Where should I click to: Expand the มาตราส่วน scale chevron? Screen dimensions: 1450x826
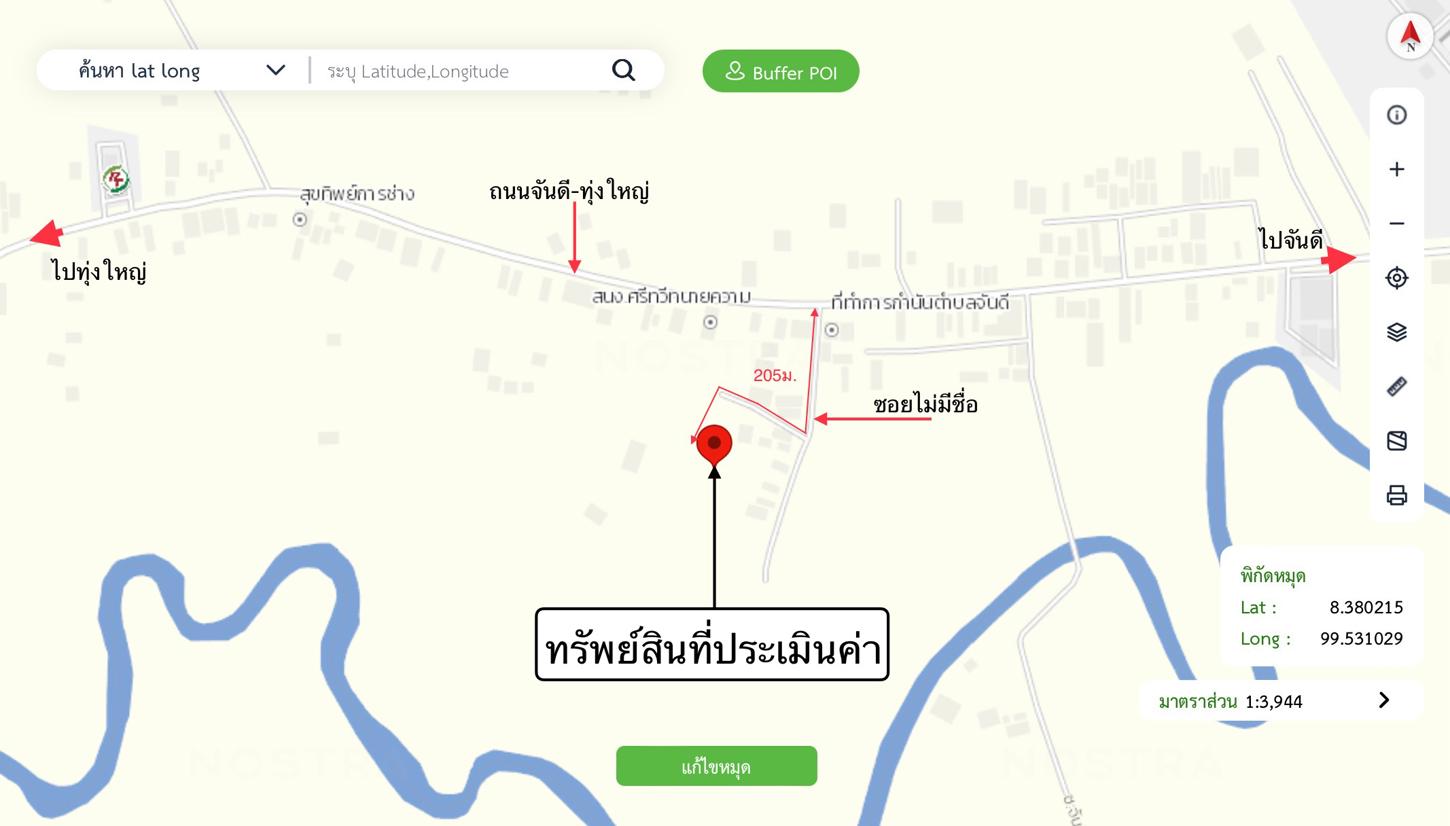tap(1384, 700)
